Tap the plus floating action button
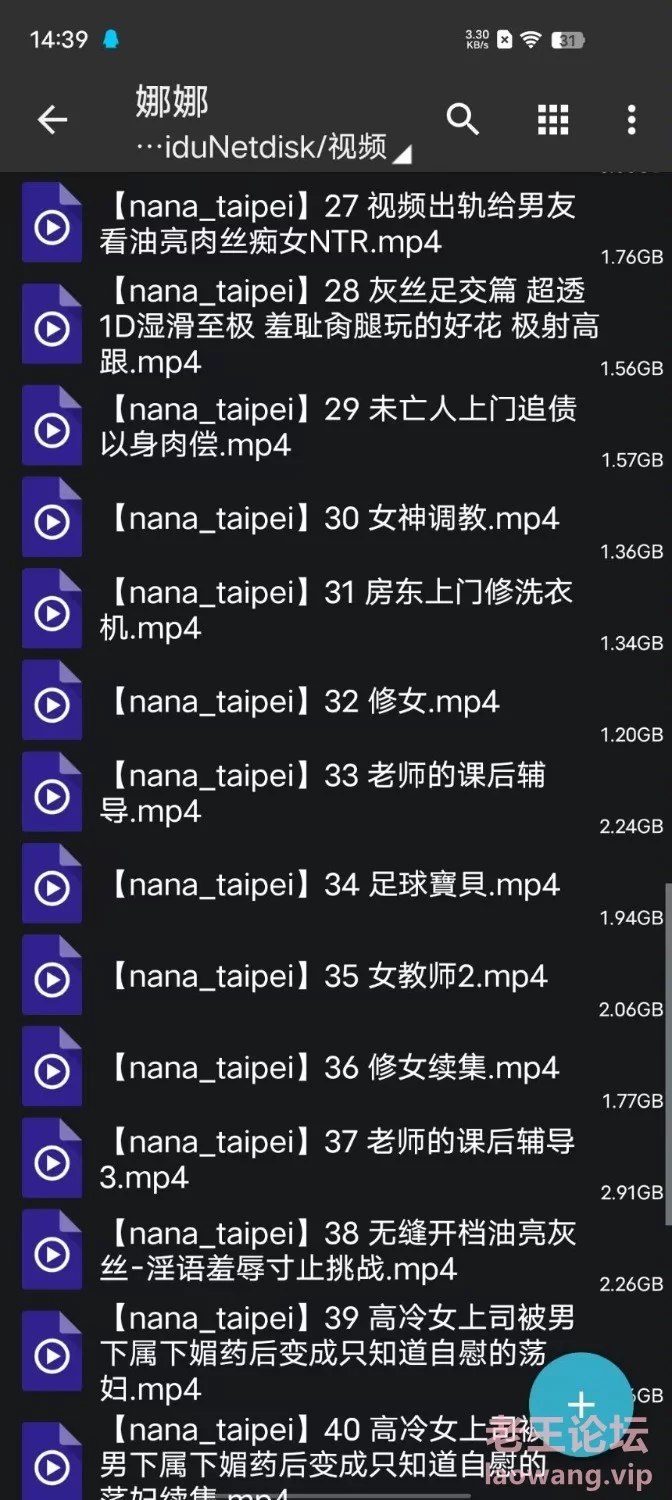672x1500 pixels. click(581, 1403)
